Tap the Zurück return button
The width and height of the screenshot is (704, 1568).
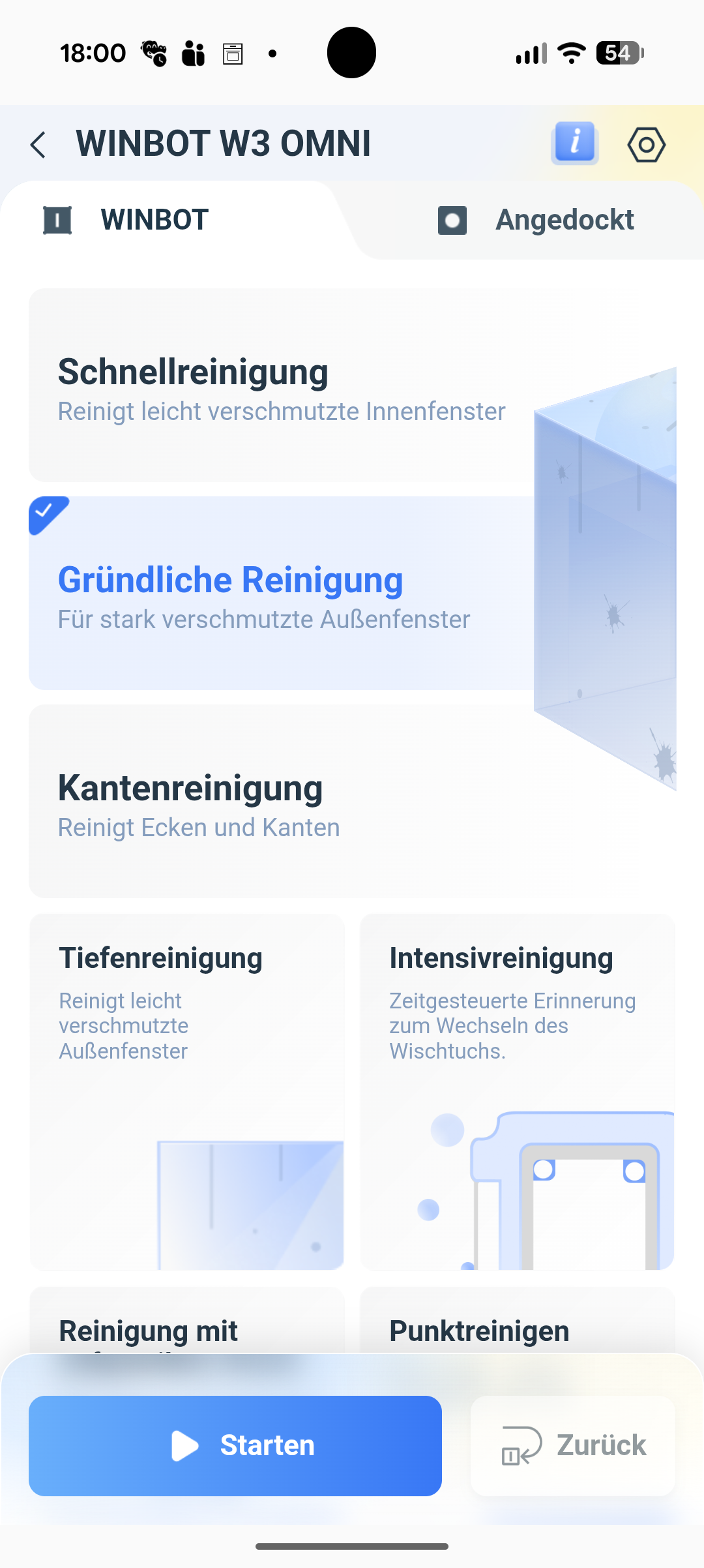point(573,1445)
